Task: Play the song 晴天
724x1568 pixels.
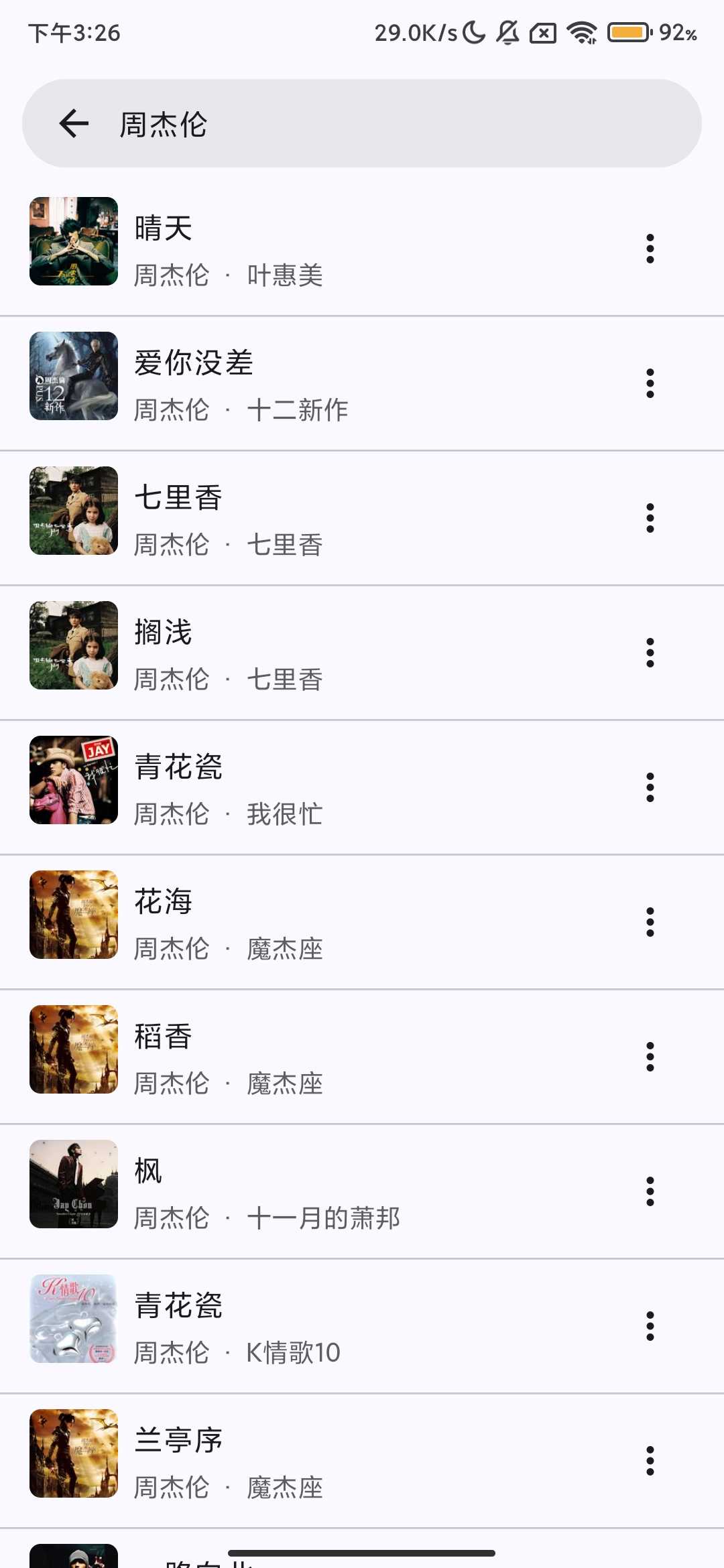Action: (335, 249)
